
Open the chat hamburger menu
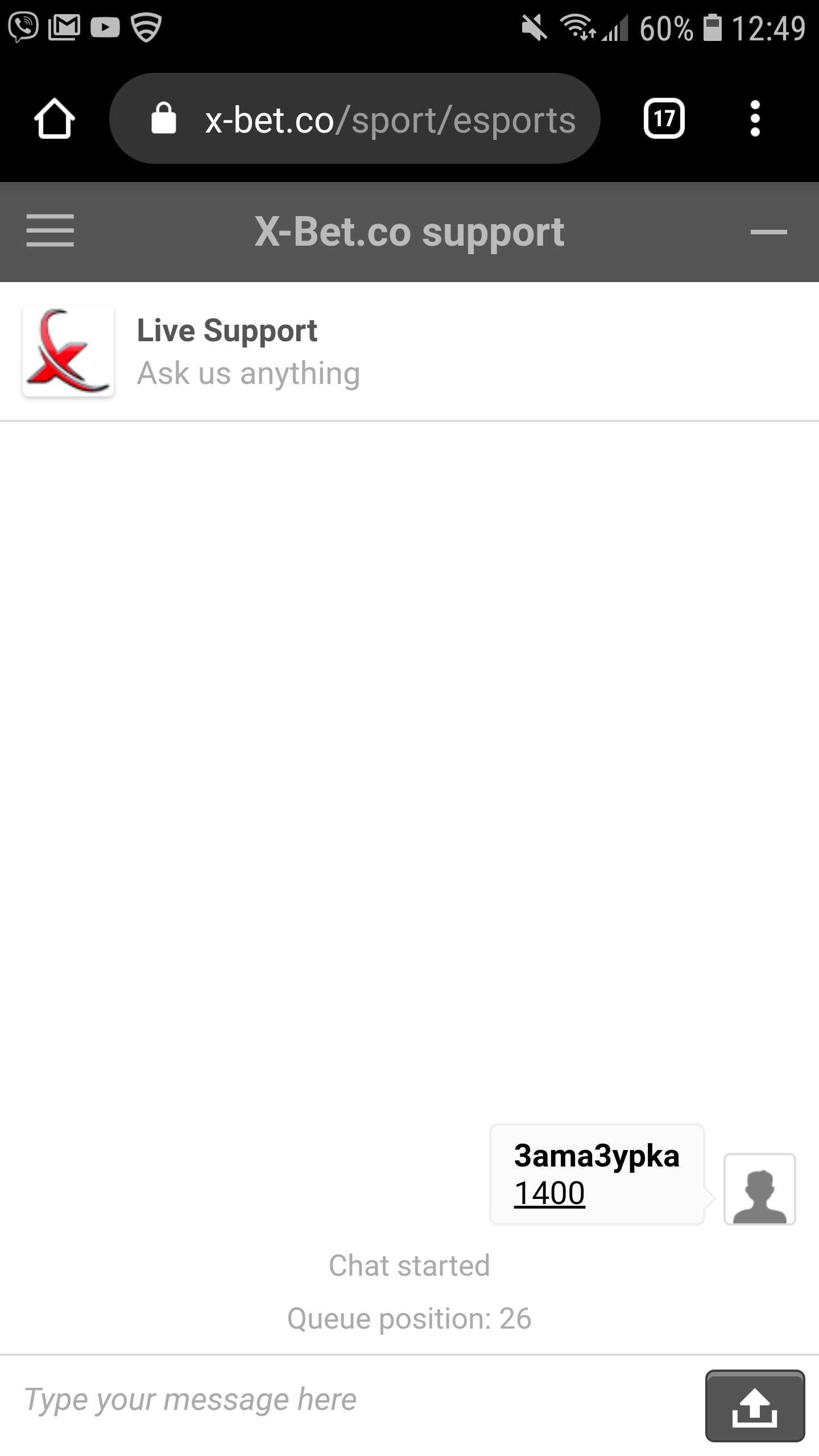click(50, 231)
